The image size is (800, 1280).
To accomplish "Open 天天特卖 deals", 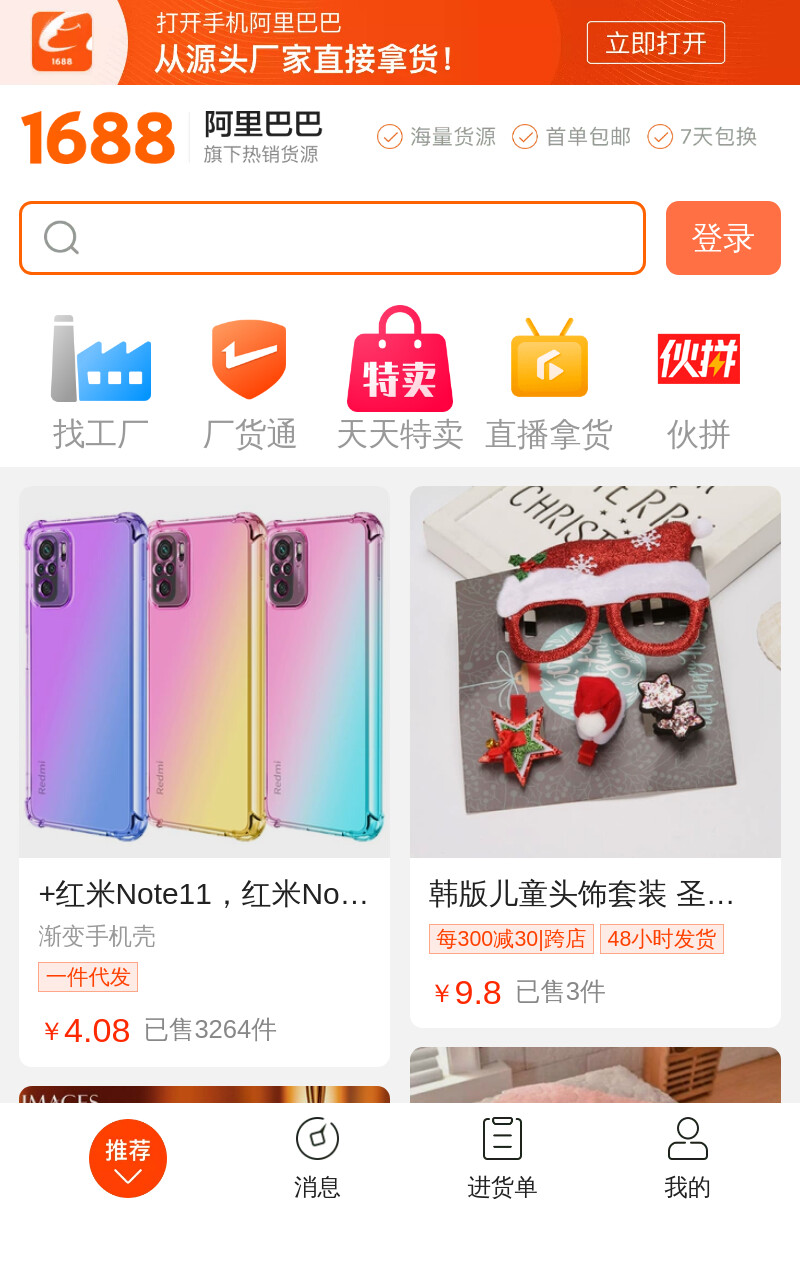I will click(x=400, y=380).
